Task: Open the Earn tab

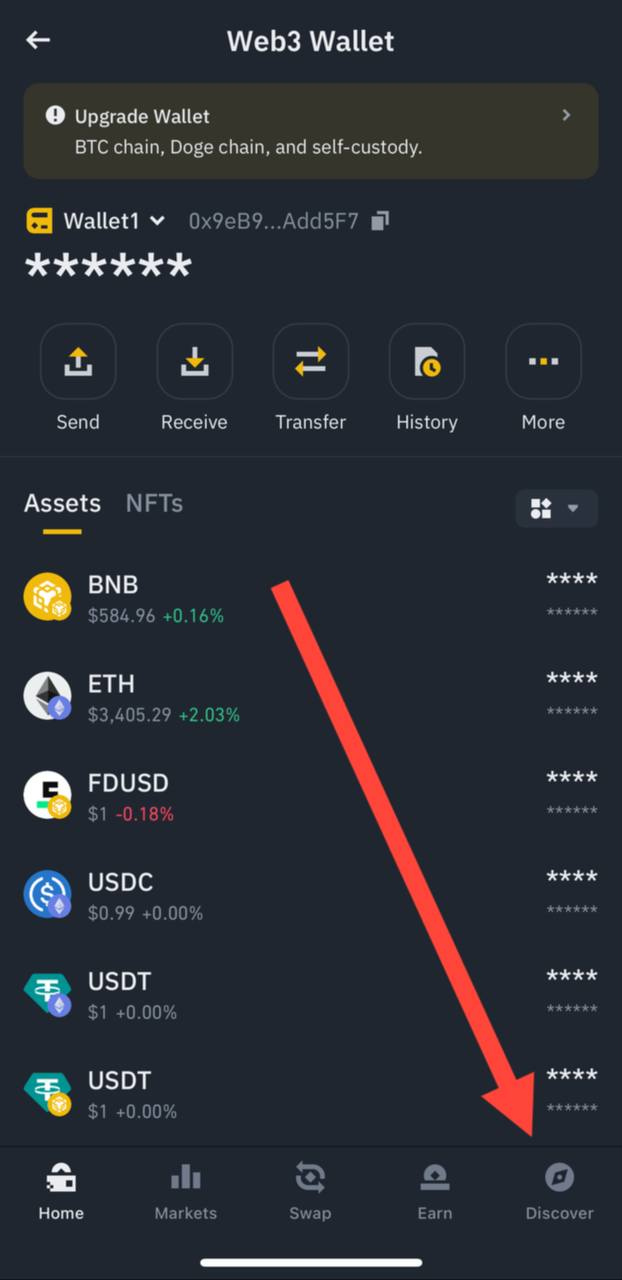Action: coord(434,1191)
